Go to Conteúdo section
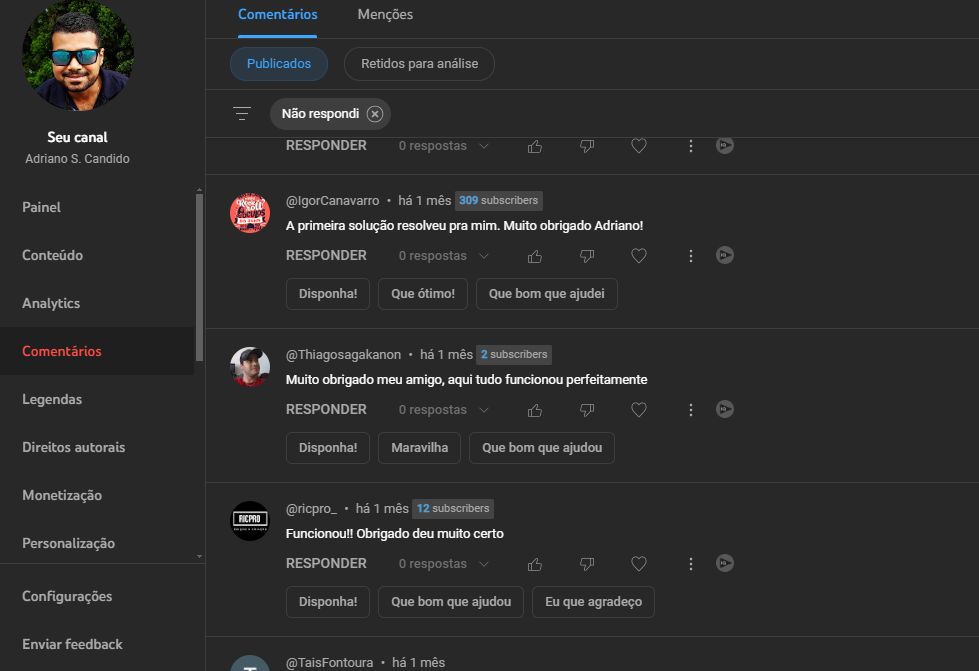This screenshot has height=671, width=979. click(x=53, y=255)
